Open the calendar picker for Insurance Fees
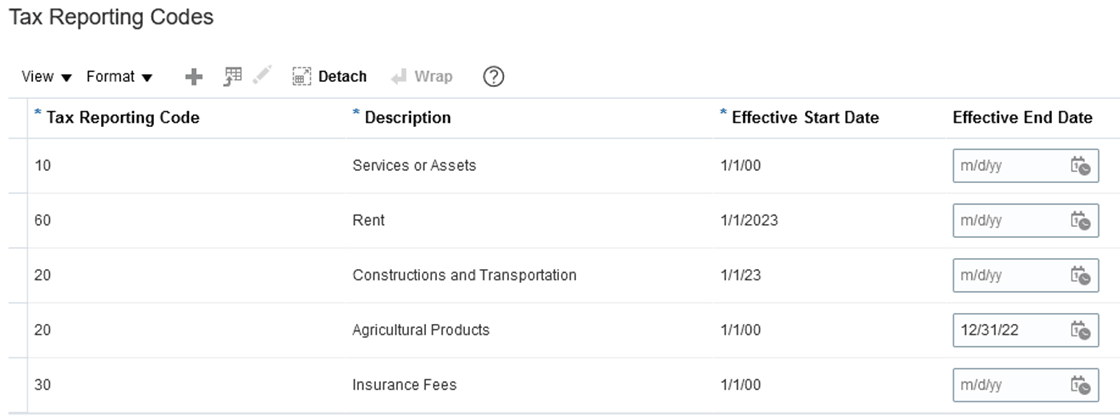1120x418 pixels. tap(1079, 385)
